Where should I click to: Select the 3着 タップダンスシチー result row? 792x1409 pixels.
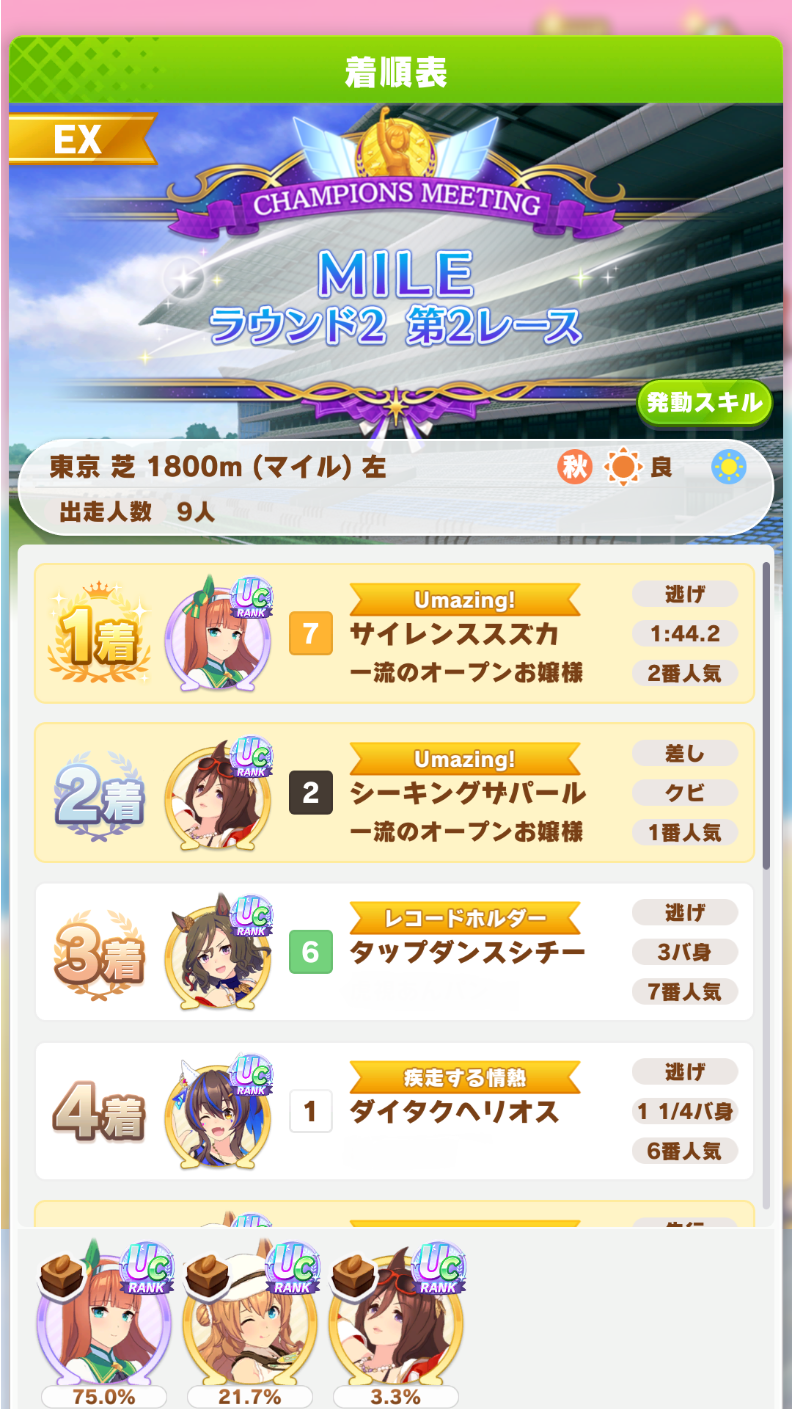(x=395, y=952)
